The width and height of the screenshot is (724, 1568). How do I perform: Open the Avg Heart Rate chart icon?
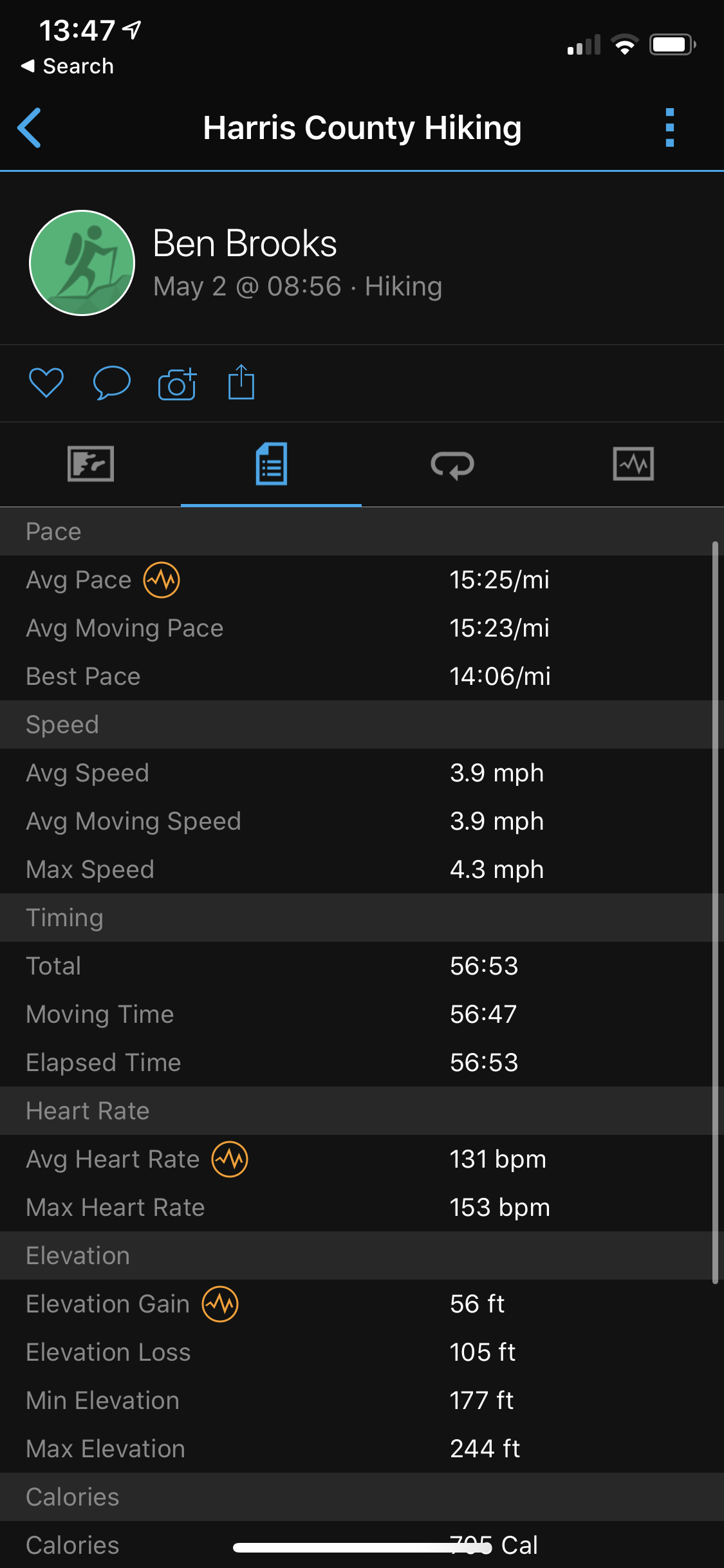[x=230, y=1159]
